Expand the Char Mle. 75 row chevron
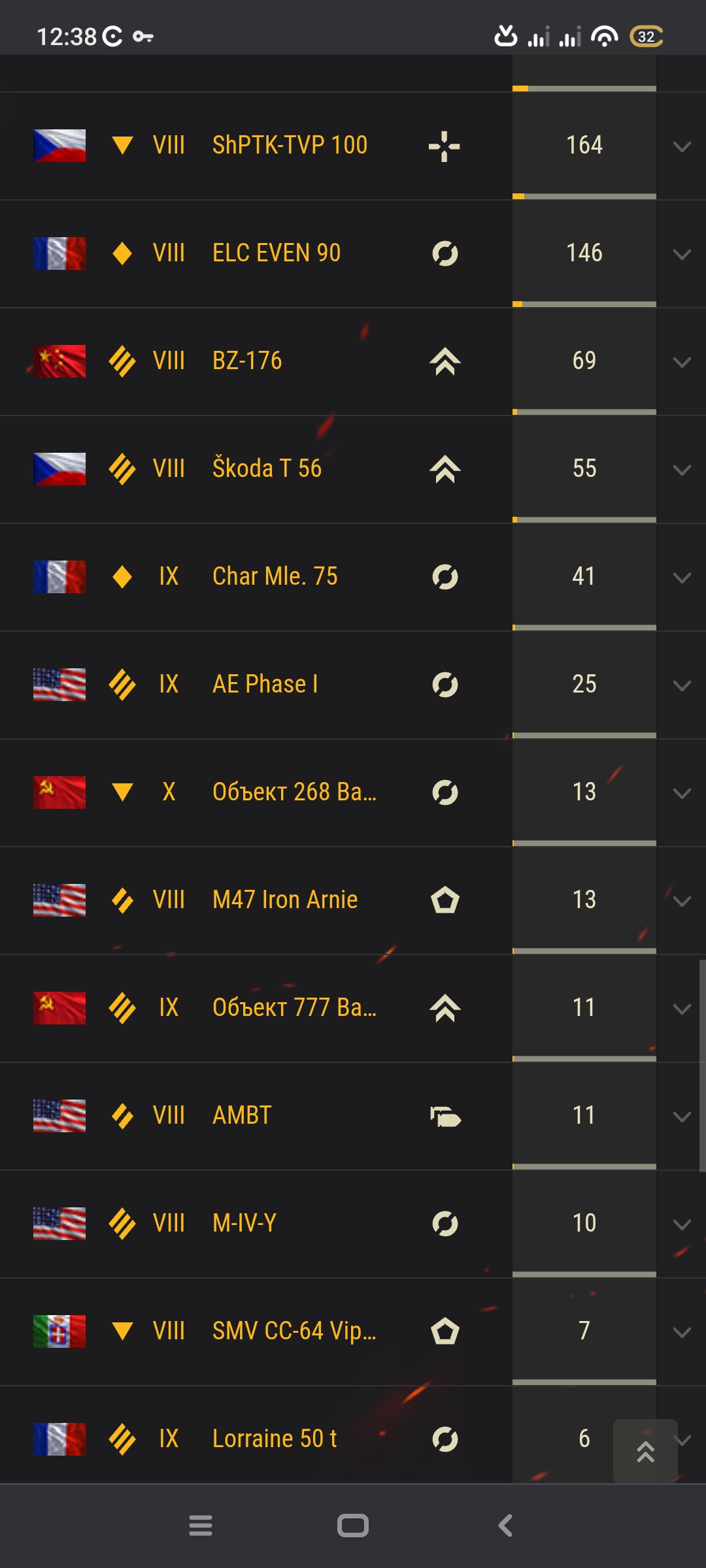 click(682, 578)
